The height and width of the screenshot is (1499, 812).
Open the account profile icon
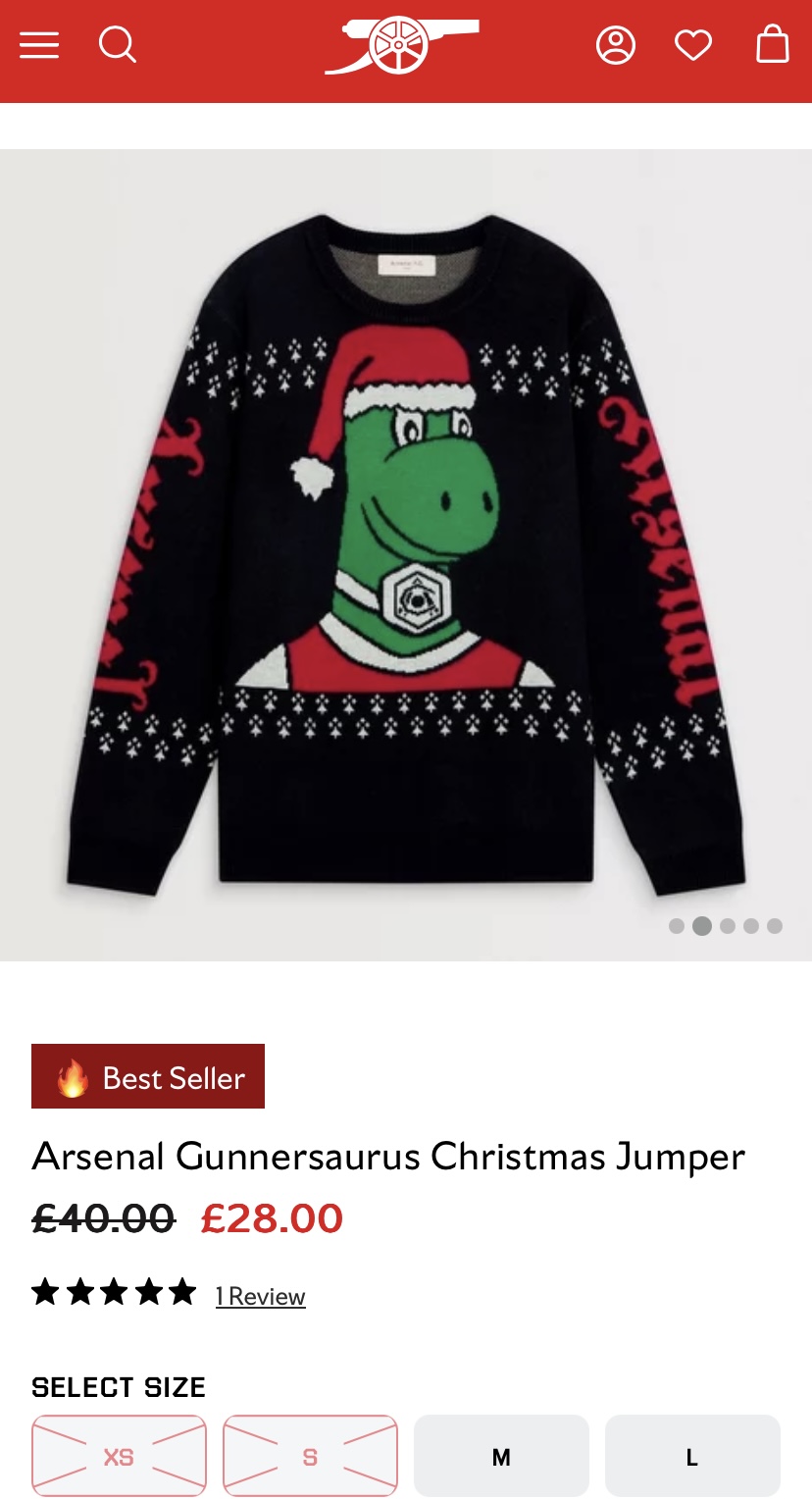[616, 45]
